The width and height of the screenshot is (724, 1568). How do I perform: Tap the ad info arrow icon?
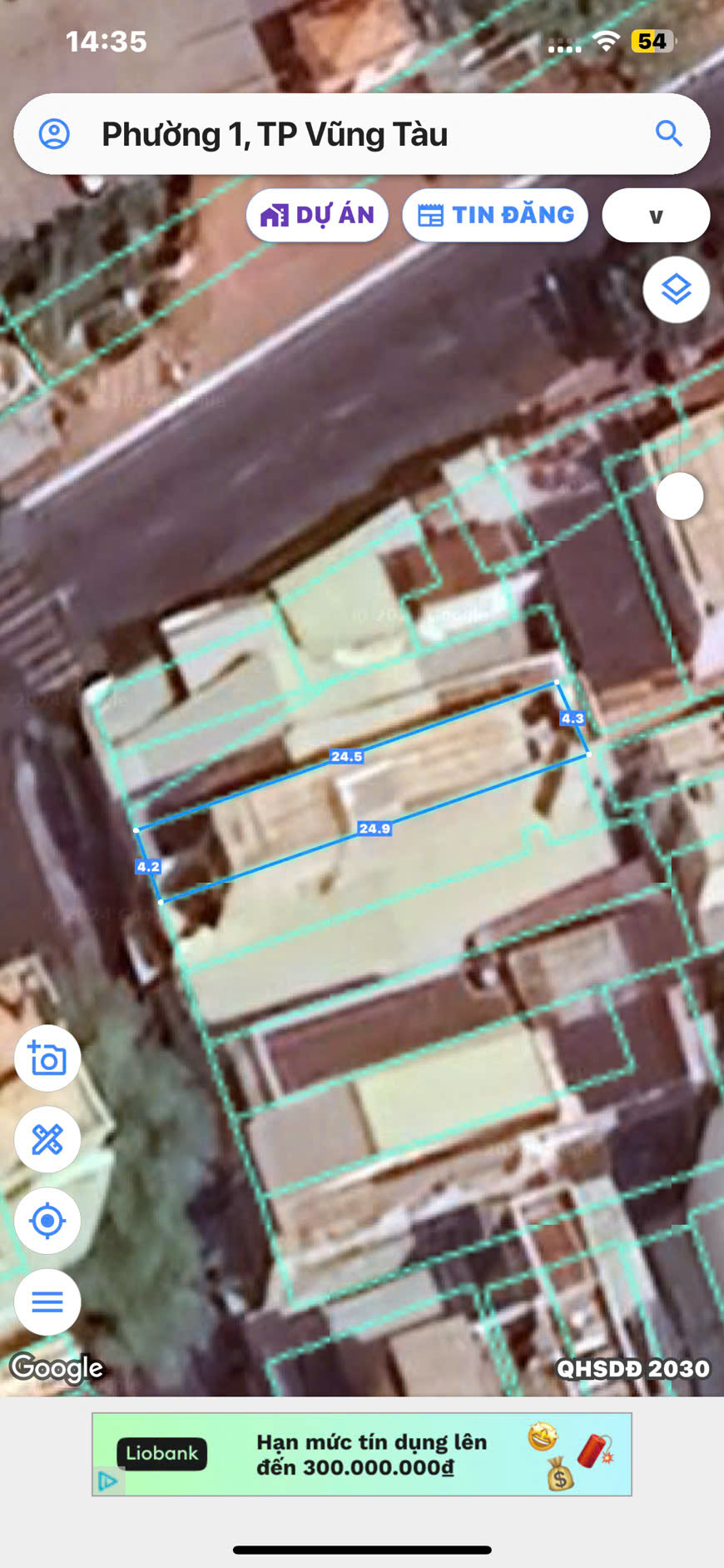(107, 1481)
